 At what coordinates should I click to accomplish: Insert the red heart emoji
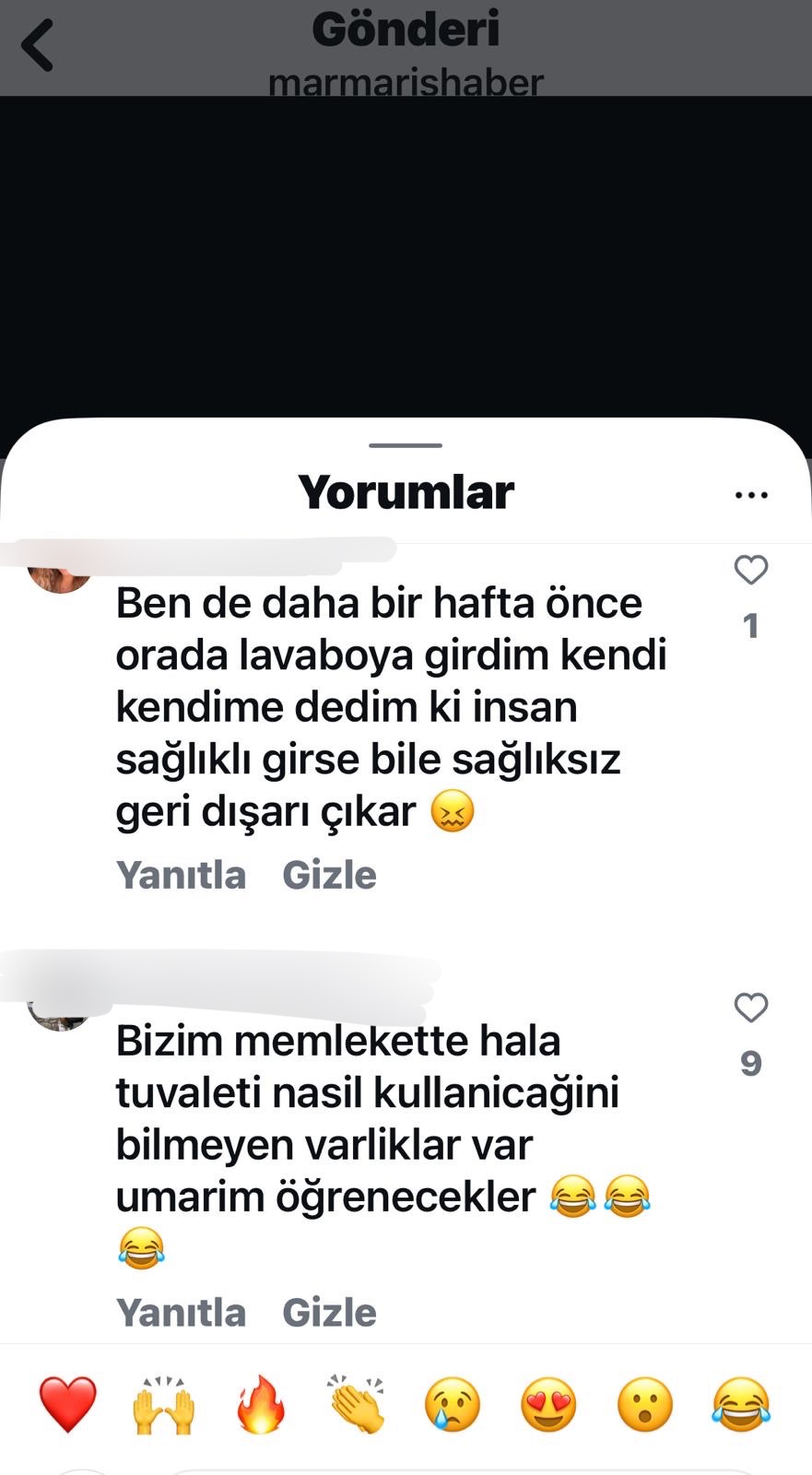pyautogui.click(x=68, y=1405)
